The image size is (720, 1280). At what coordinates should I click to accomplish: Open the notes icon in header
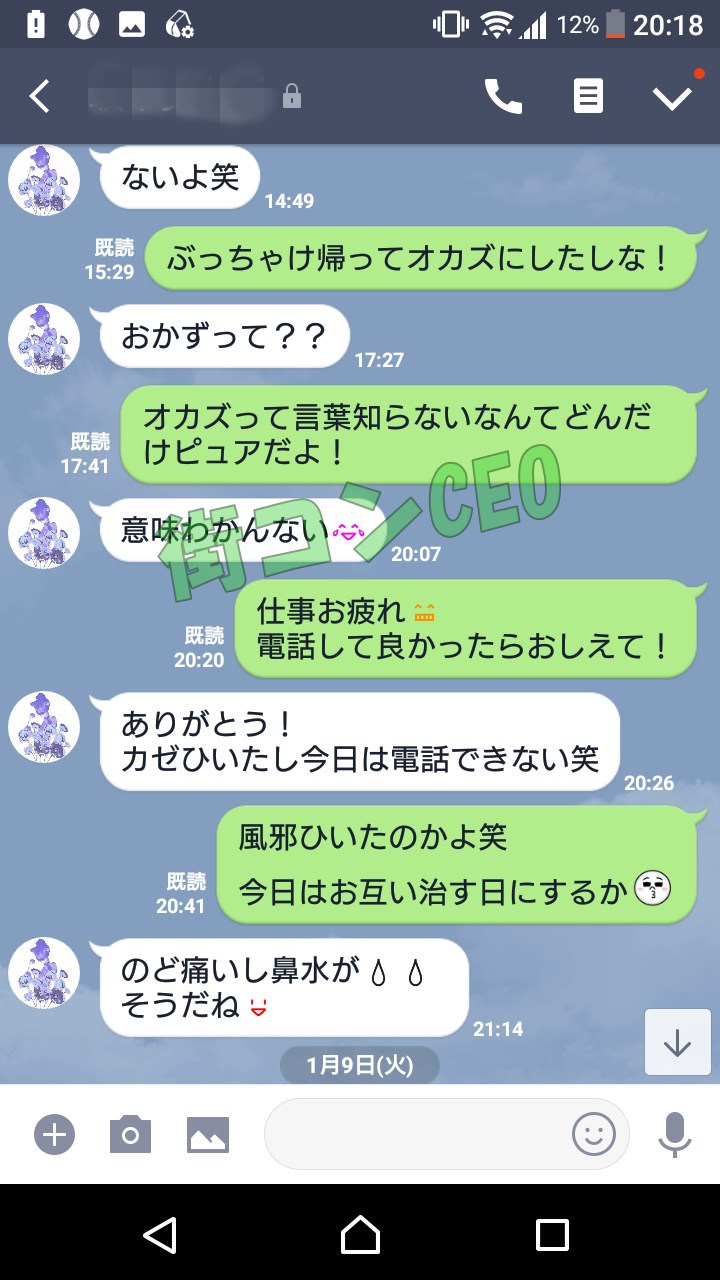click(588, 97)
